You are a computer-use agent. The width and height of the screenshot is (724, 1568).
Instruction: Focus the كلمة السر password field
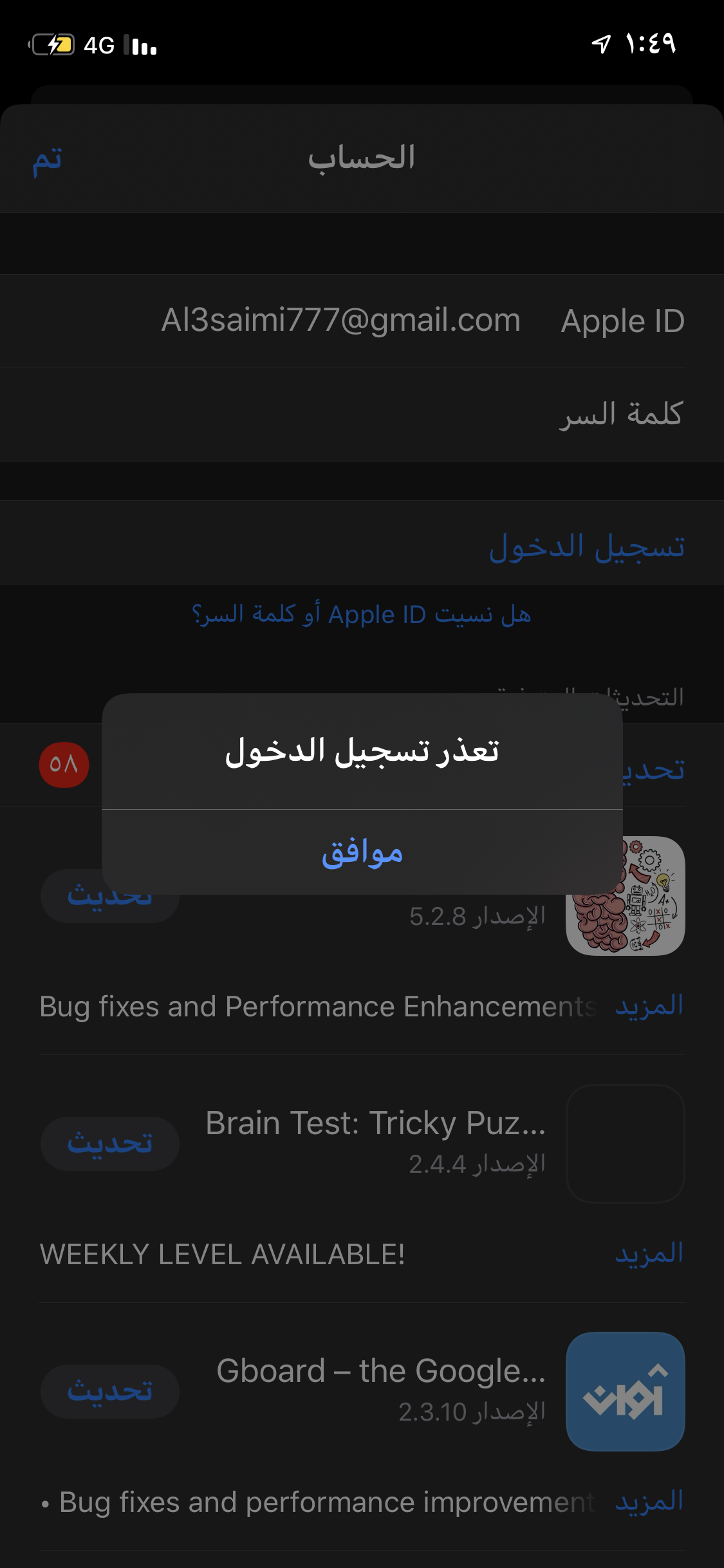click(322, 415)
